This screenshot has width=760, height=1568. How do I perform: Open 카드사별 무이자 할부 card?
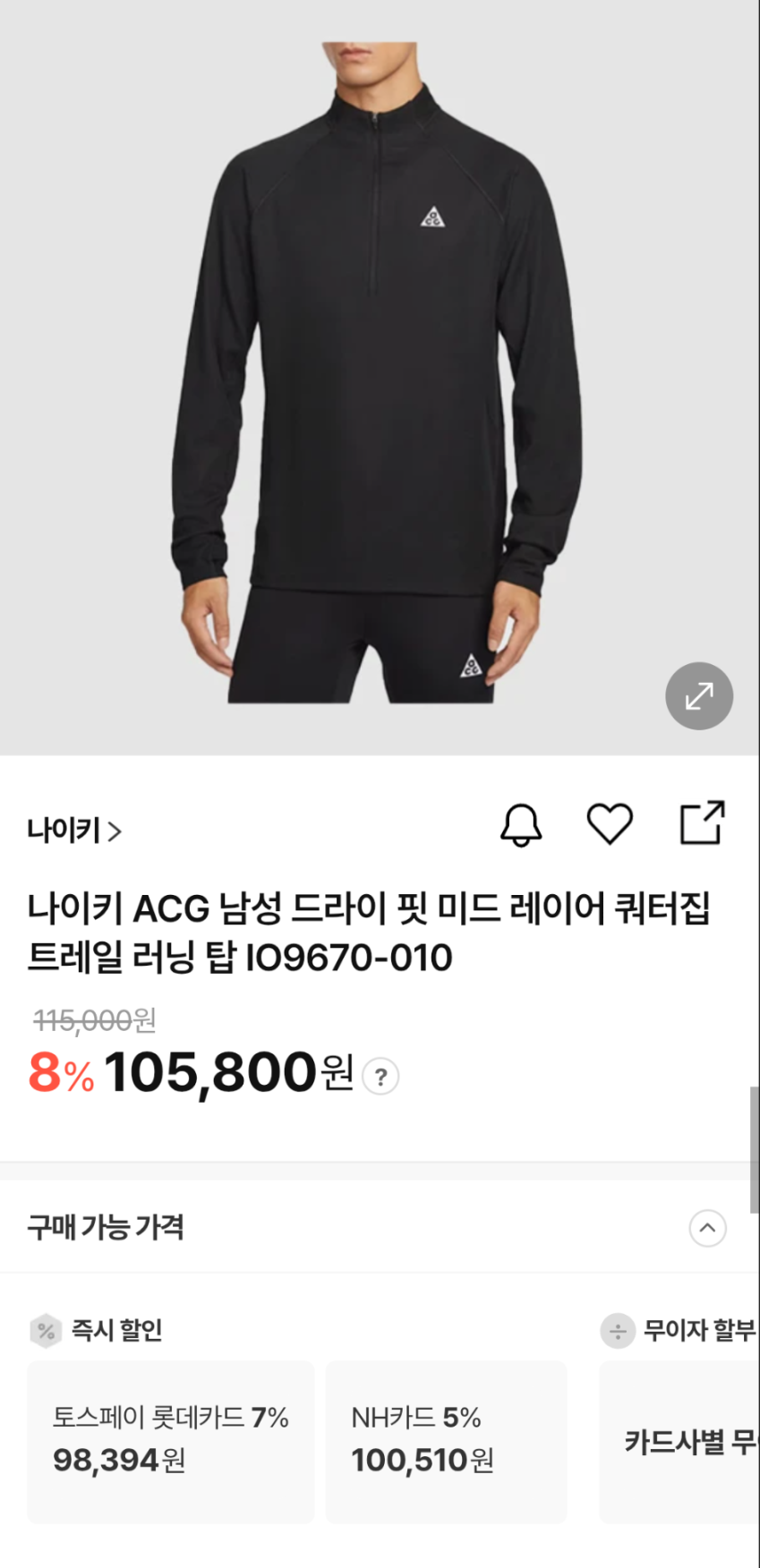pos(685,1441)
